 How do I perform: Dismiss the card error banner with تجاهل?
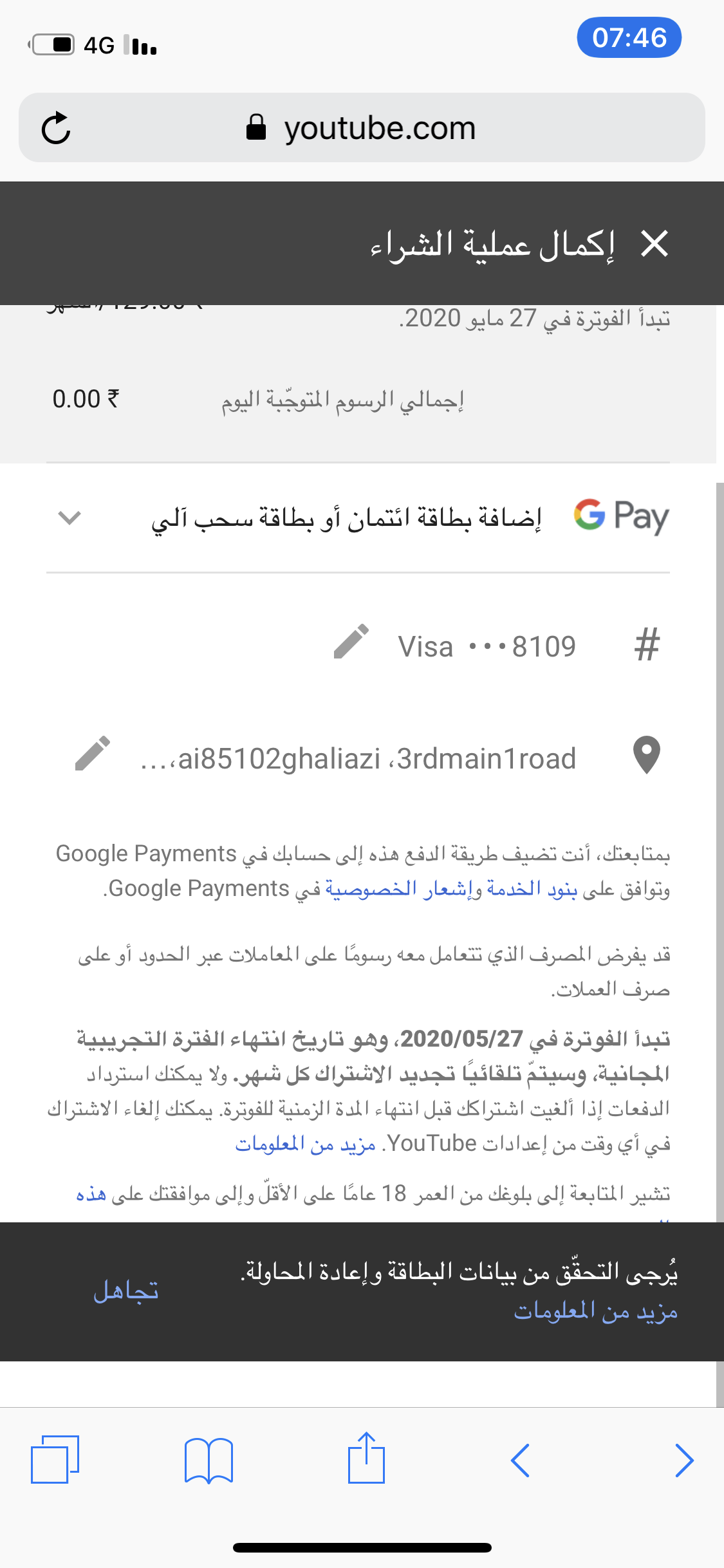pos(126,1291)
